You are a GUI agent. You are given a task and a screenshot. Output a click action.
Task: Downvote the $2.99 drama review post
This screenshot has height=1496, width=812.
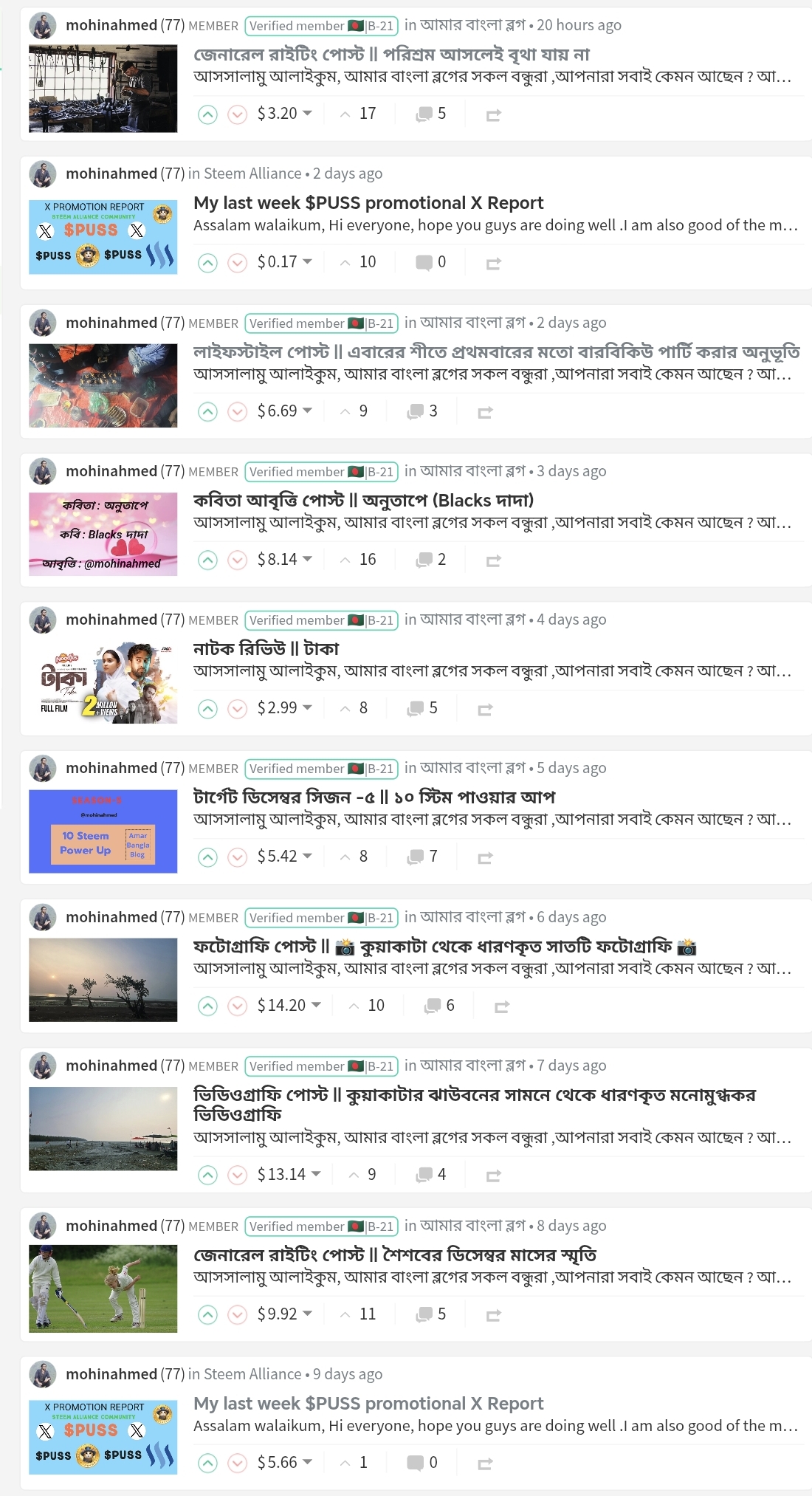pos(237,709)
